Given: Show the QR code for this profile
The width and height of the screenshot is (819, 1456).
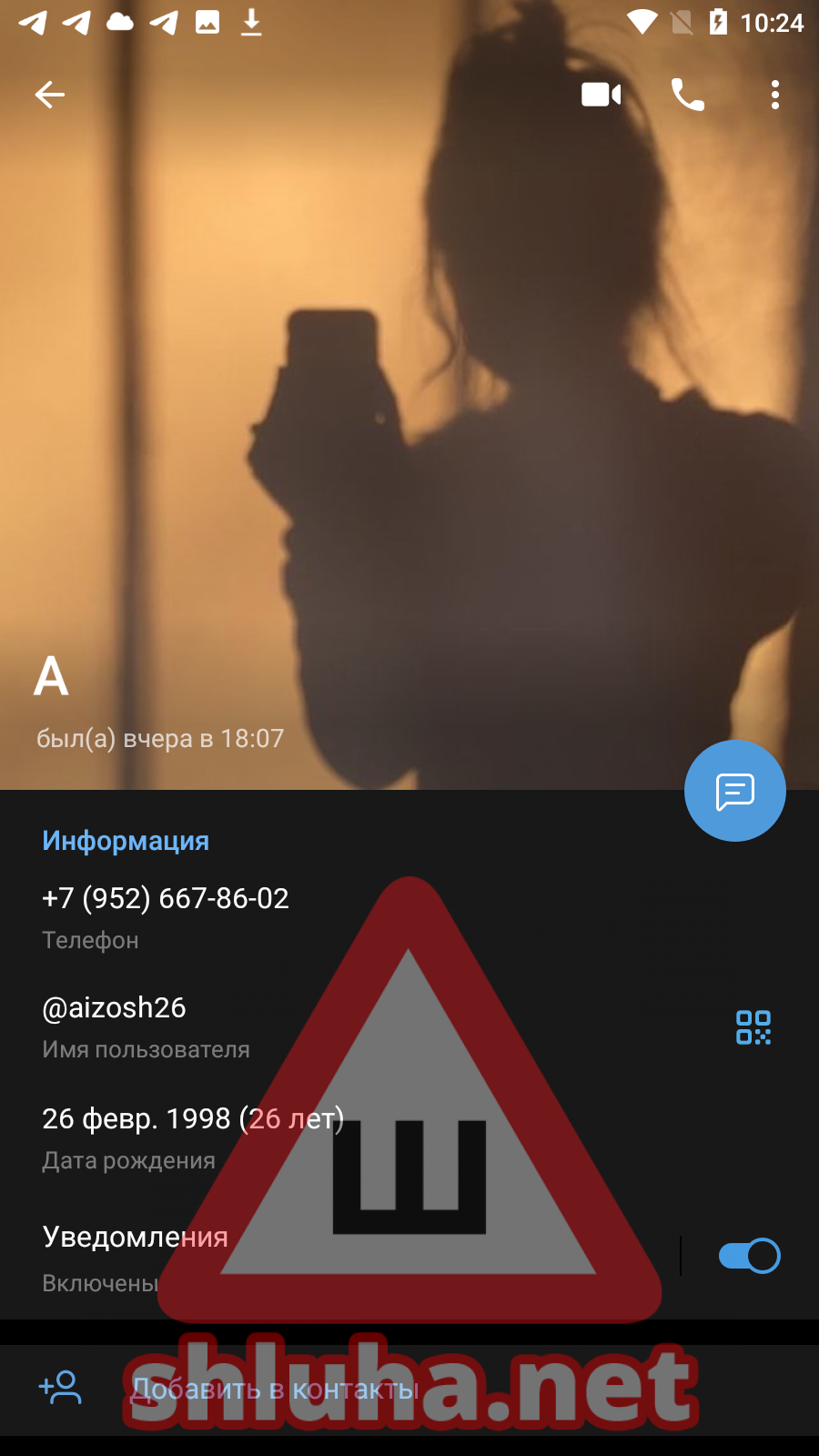Looking at the screenshot, I should 753,1027.
